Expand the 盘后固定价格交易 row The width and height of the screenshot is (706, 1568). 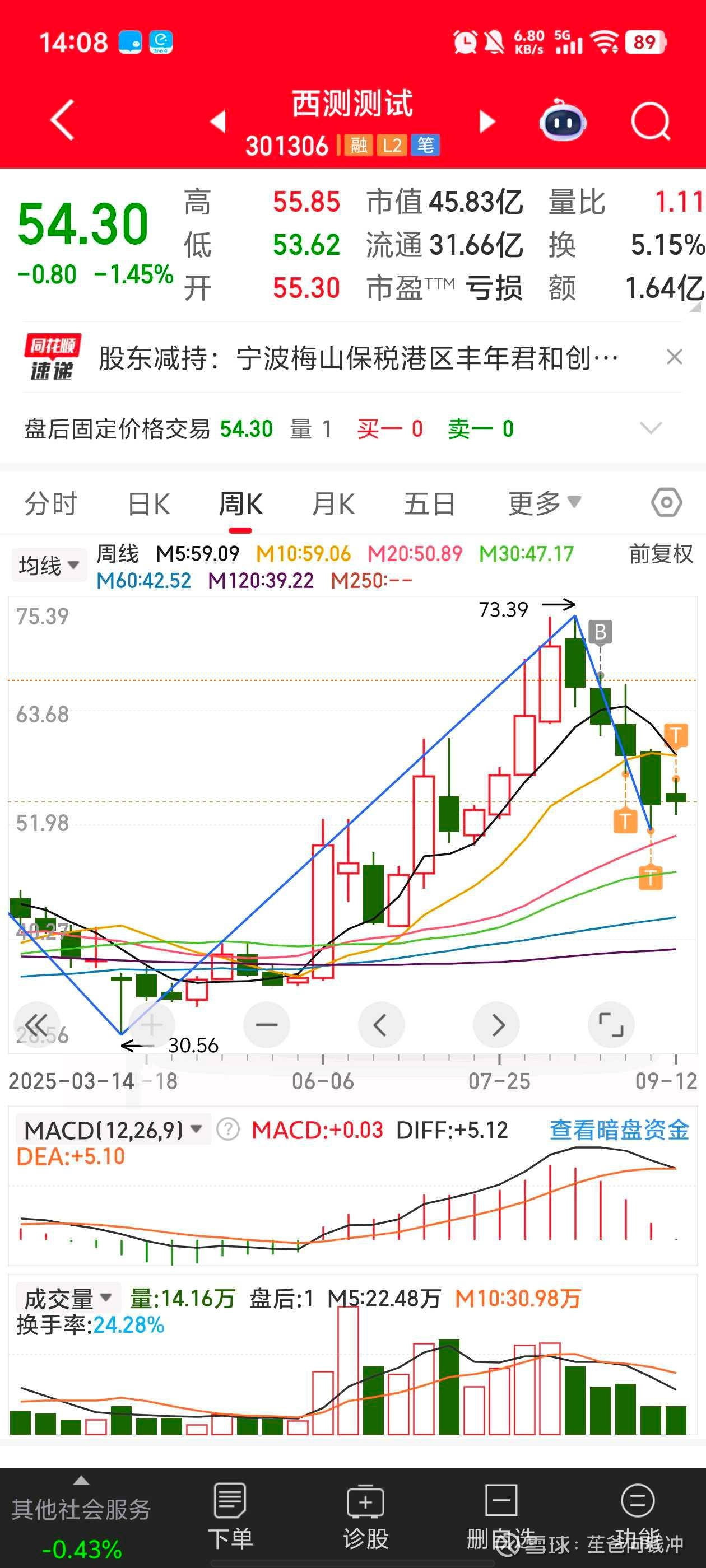(651, 428)
